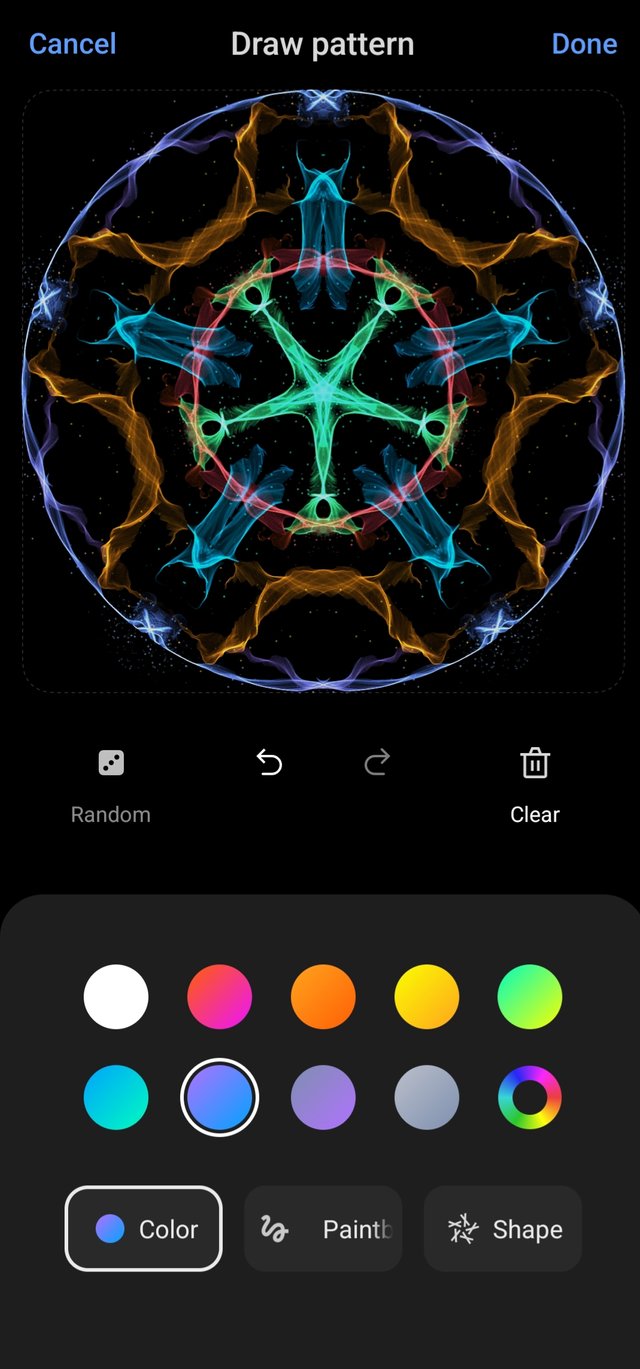Choose the pink-red gradient color
Viewport: 640px width, 1369px height.
point(220,996)
